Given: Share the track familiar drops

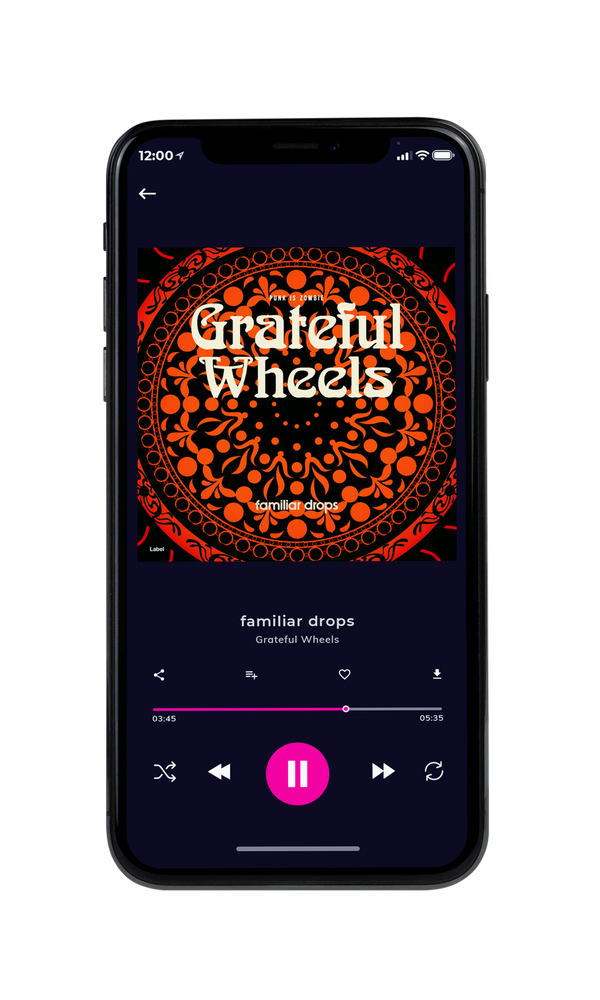Looking at the screenshot, I should [159, 675].
